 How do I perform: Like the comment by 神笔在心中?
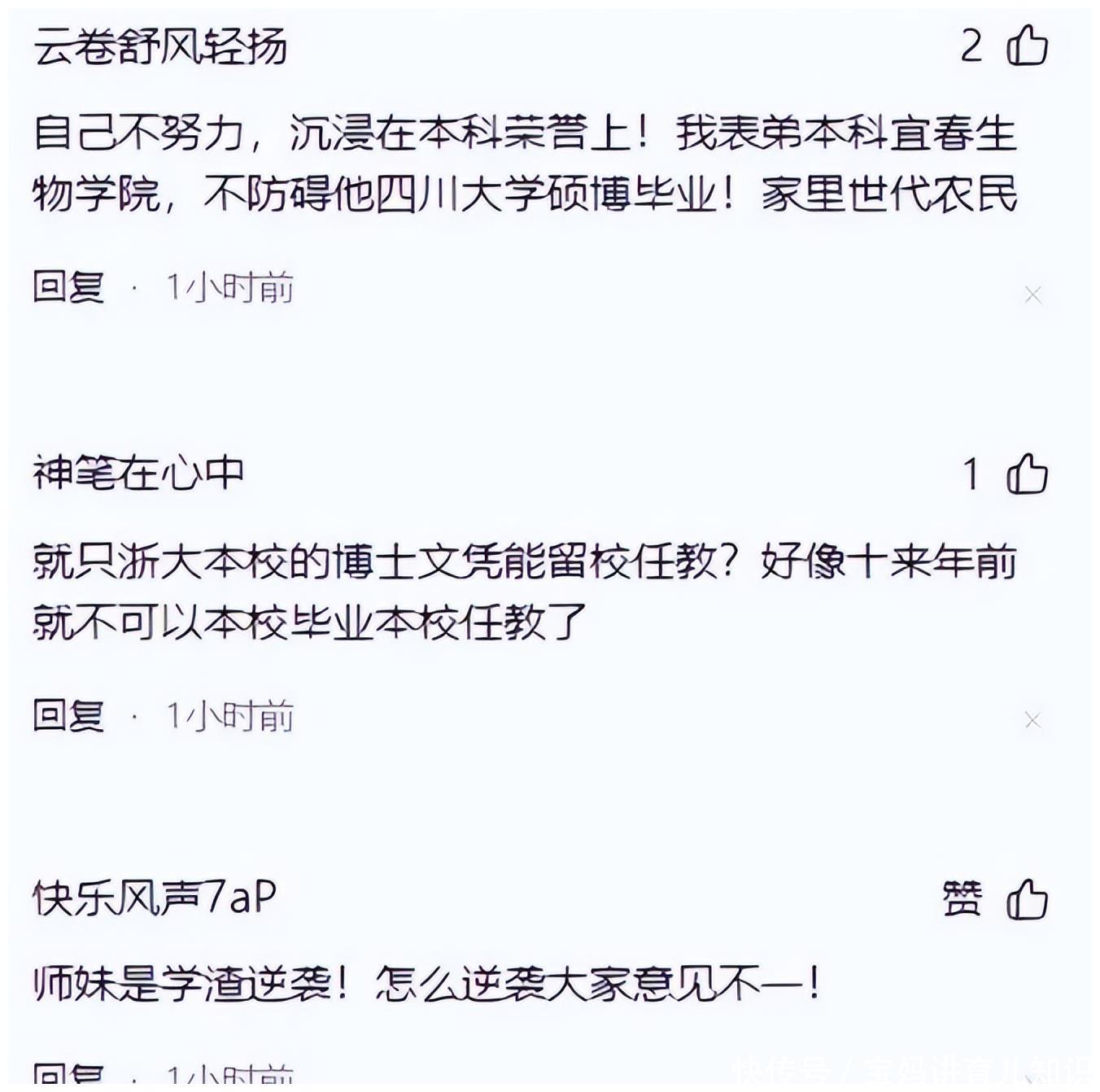coord(1027,474)
